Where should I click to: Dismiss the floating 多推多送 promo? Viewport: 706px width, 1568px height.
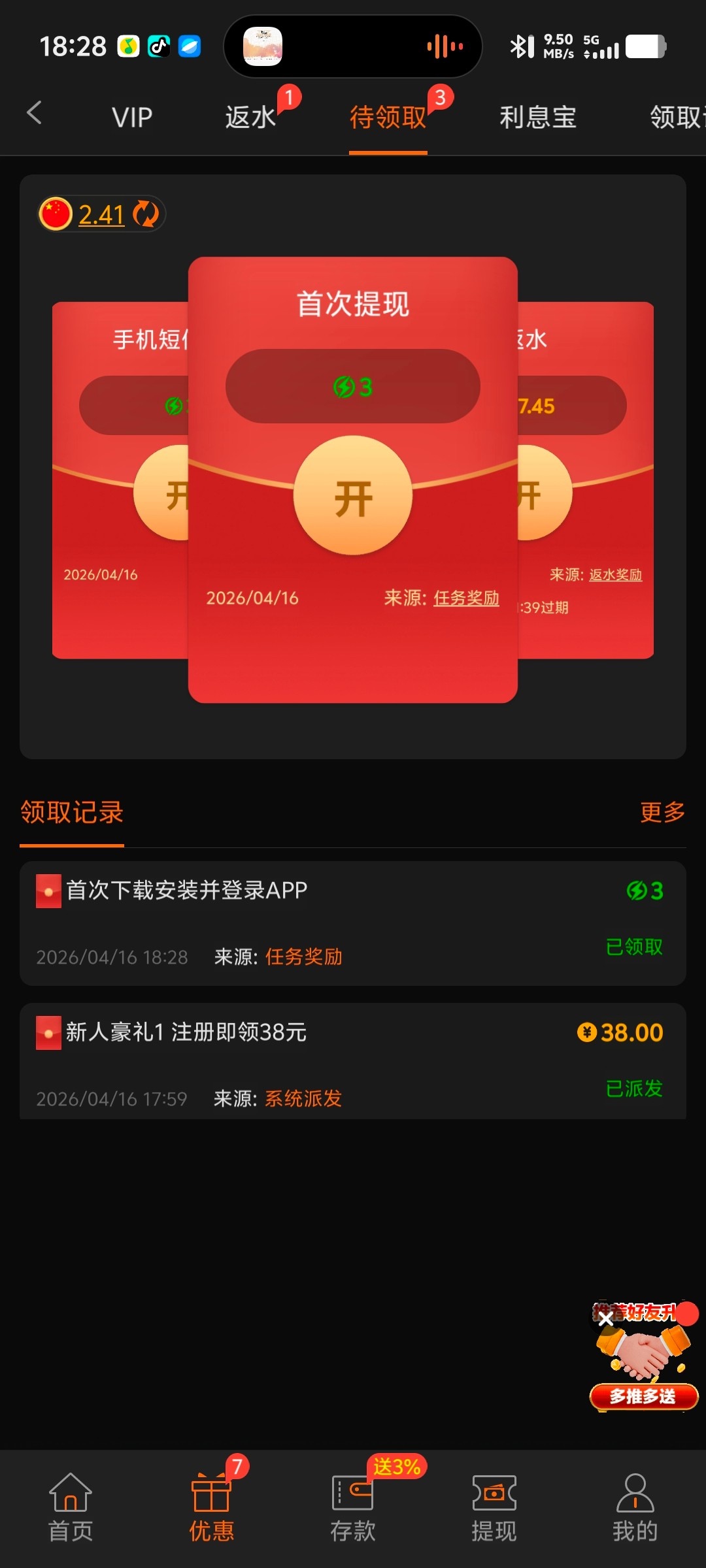click(605, 1319)
